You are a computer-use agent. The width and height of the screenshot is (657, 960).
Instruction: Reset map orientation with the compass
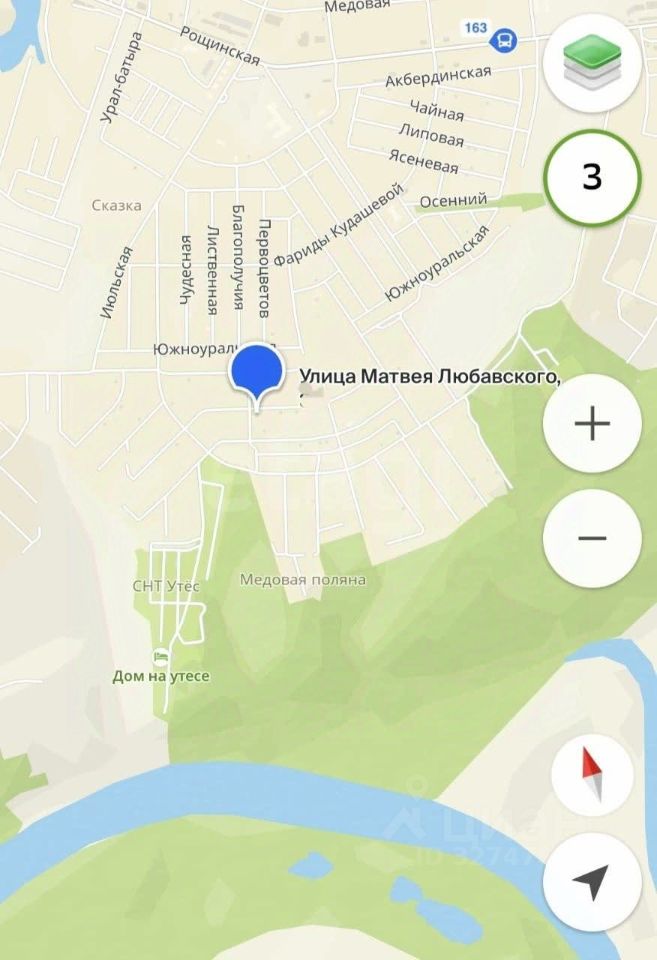592,774
